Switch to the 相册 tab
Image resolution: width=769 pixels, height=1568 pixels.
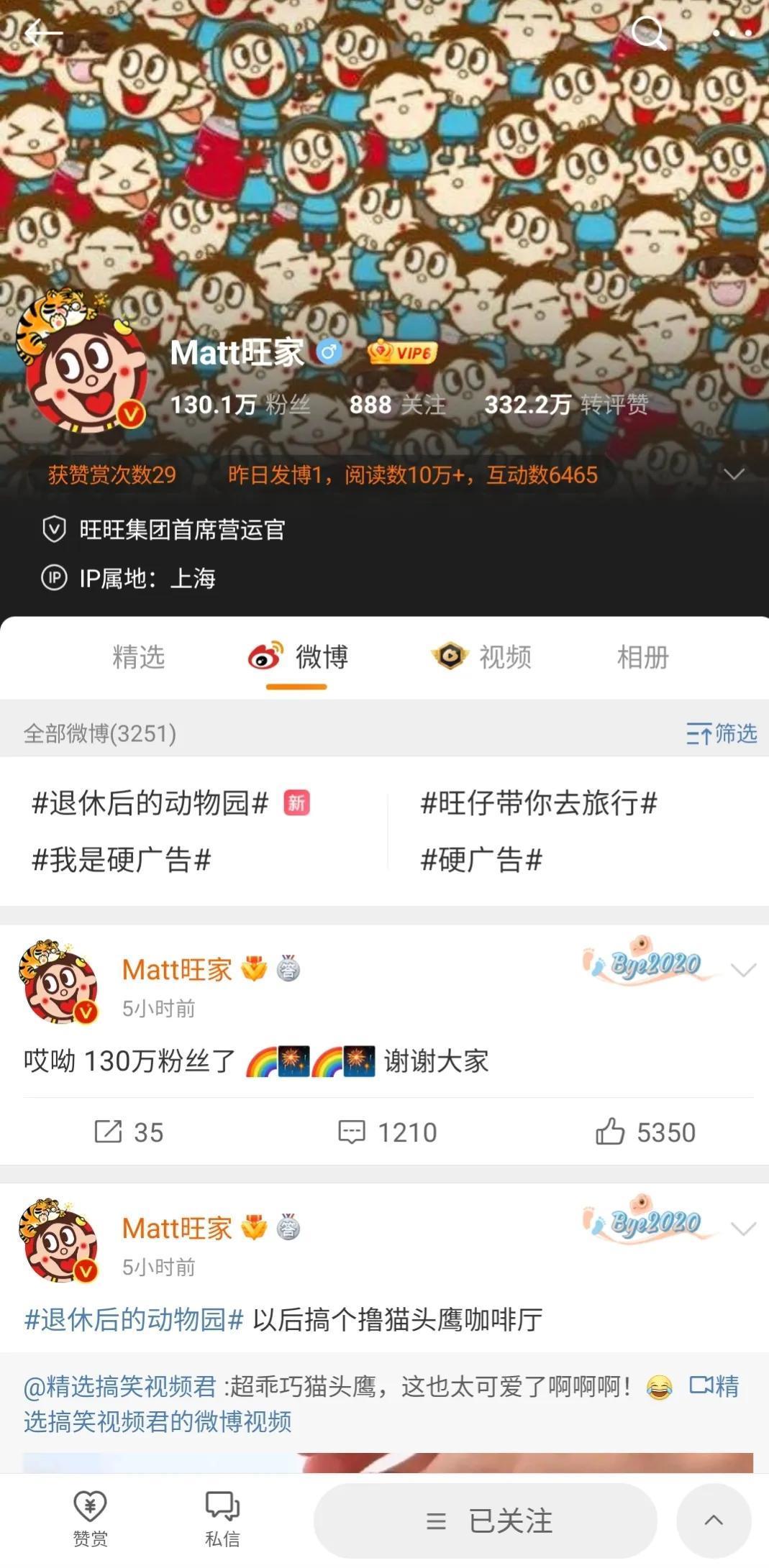tap(643, 657)
